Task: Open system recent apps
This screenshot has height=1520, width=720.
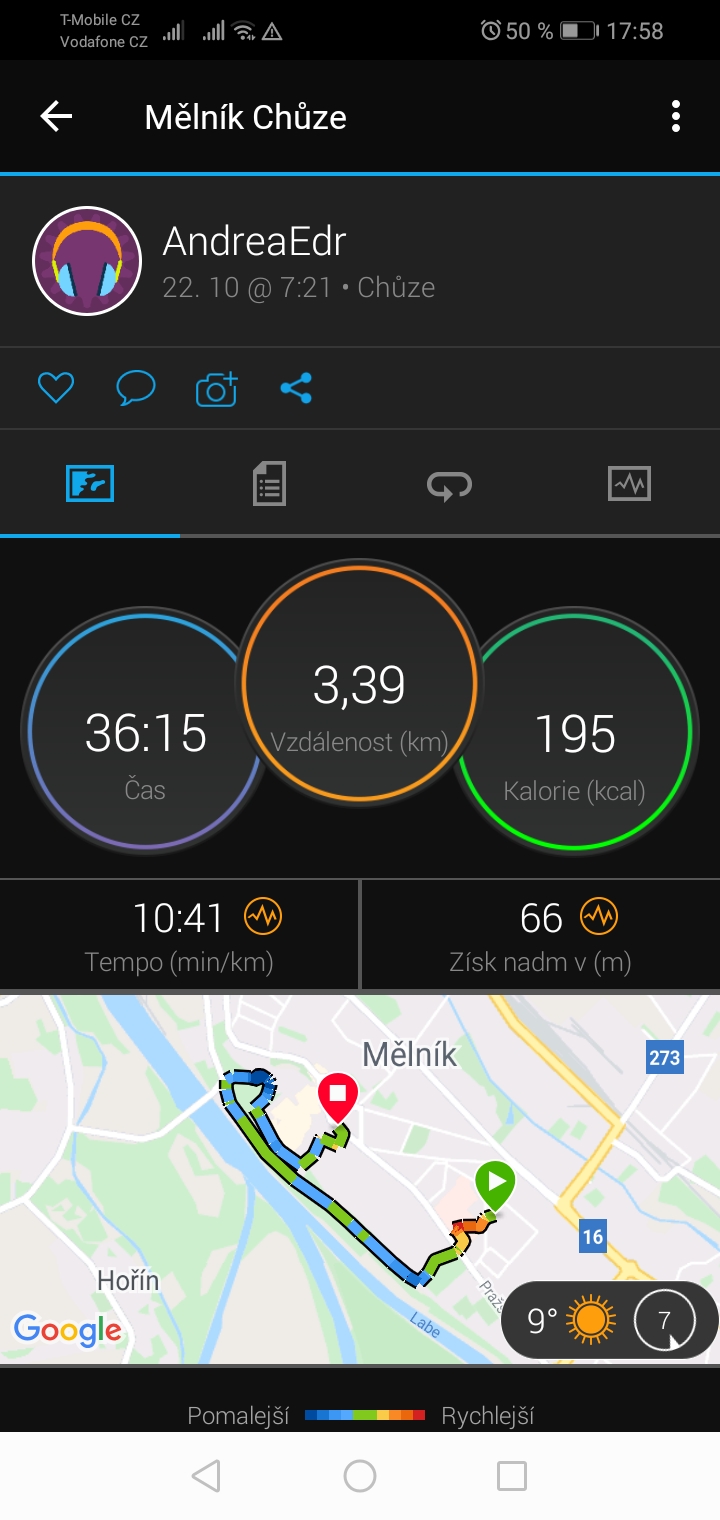Action: point(512,1476)
